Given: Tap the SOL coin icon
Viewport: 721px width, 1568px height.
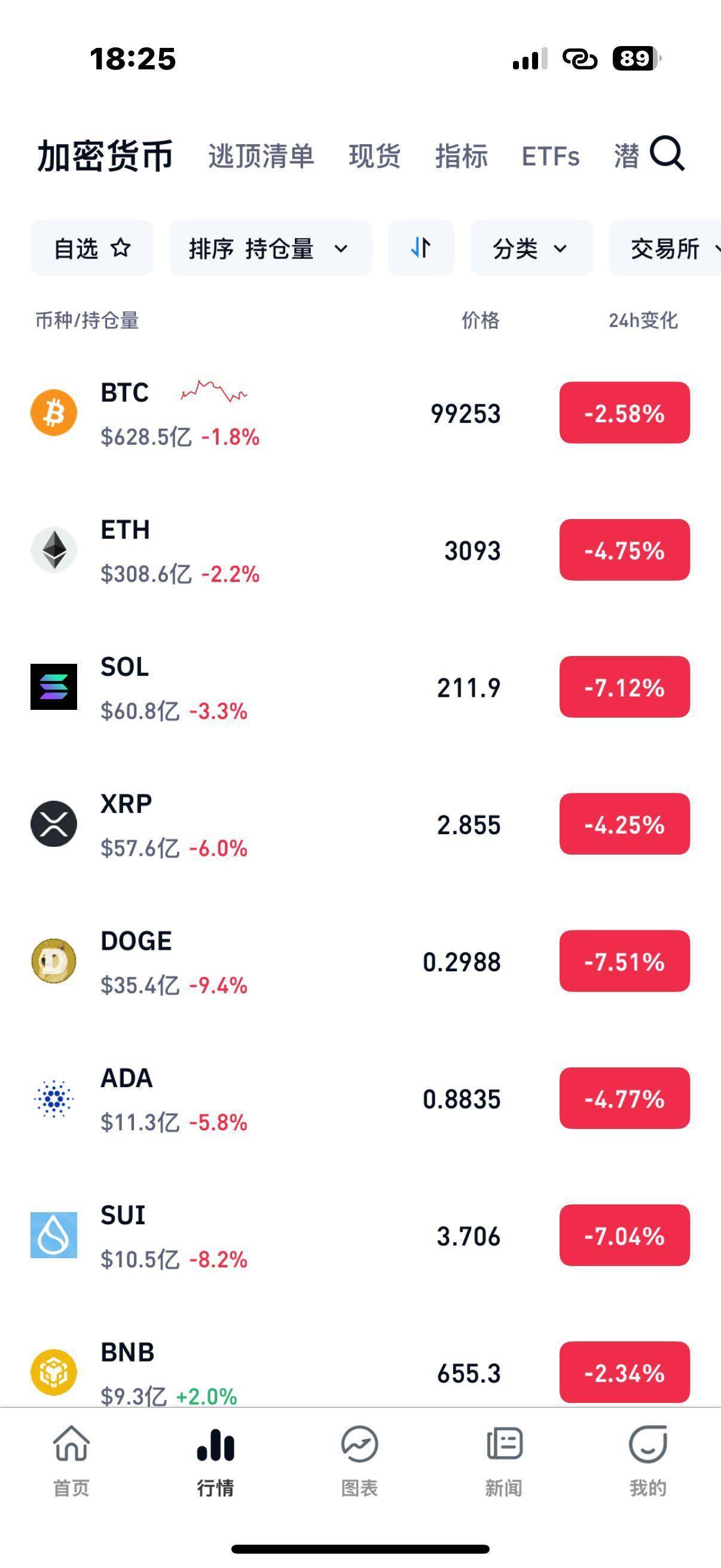Looking at the screenshot, I should [x=54, y=687].
